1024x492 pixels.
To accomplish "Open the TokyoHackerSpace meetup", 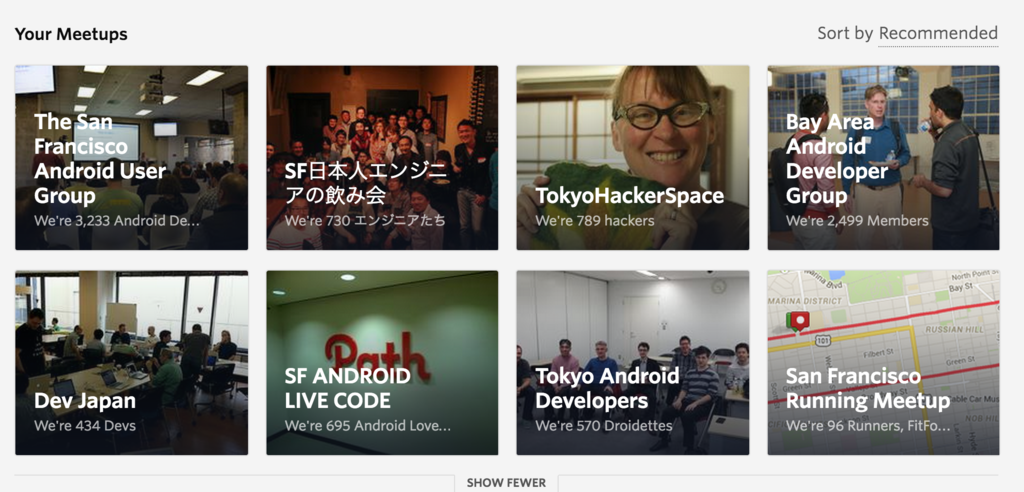I will pos(632,158).
